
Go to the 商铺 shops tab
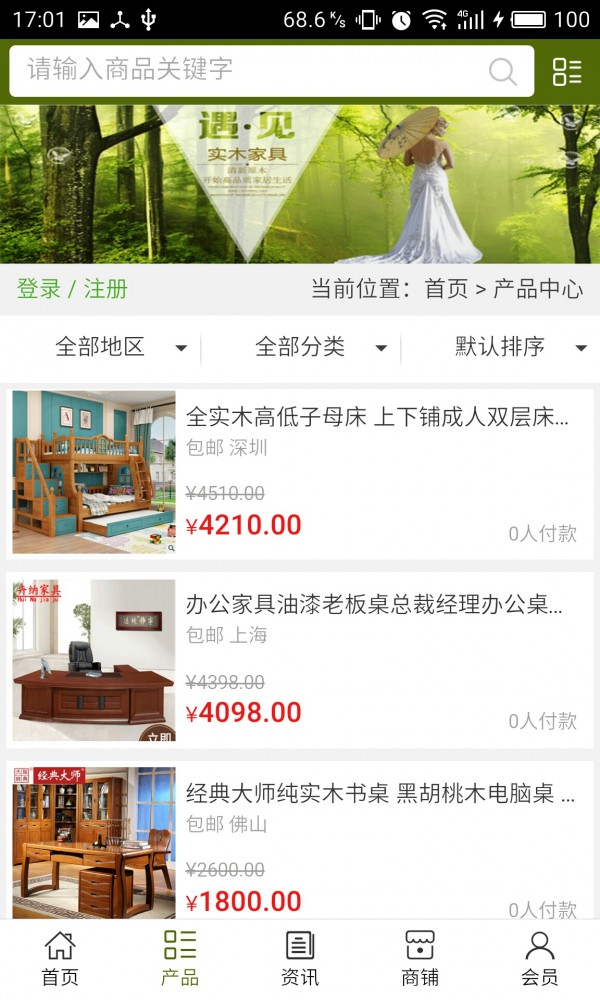[420, 958]
